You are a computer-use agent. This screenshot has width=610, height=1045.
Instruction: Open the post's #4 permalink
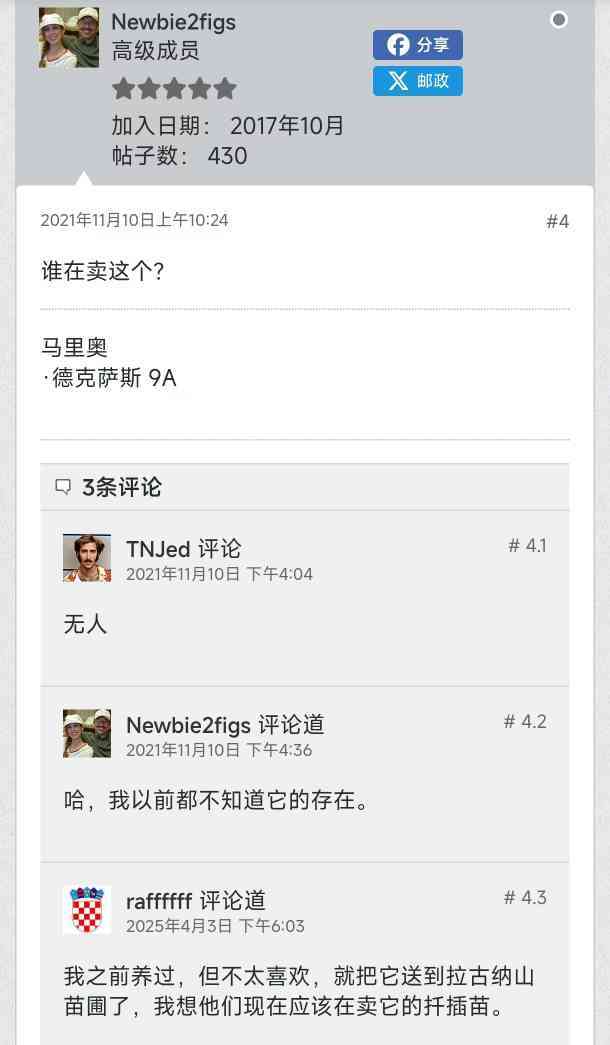(x=557, y=222)
